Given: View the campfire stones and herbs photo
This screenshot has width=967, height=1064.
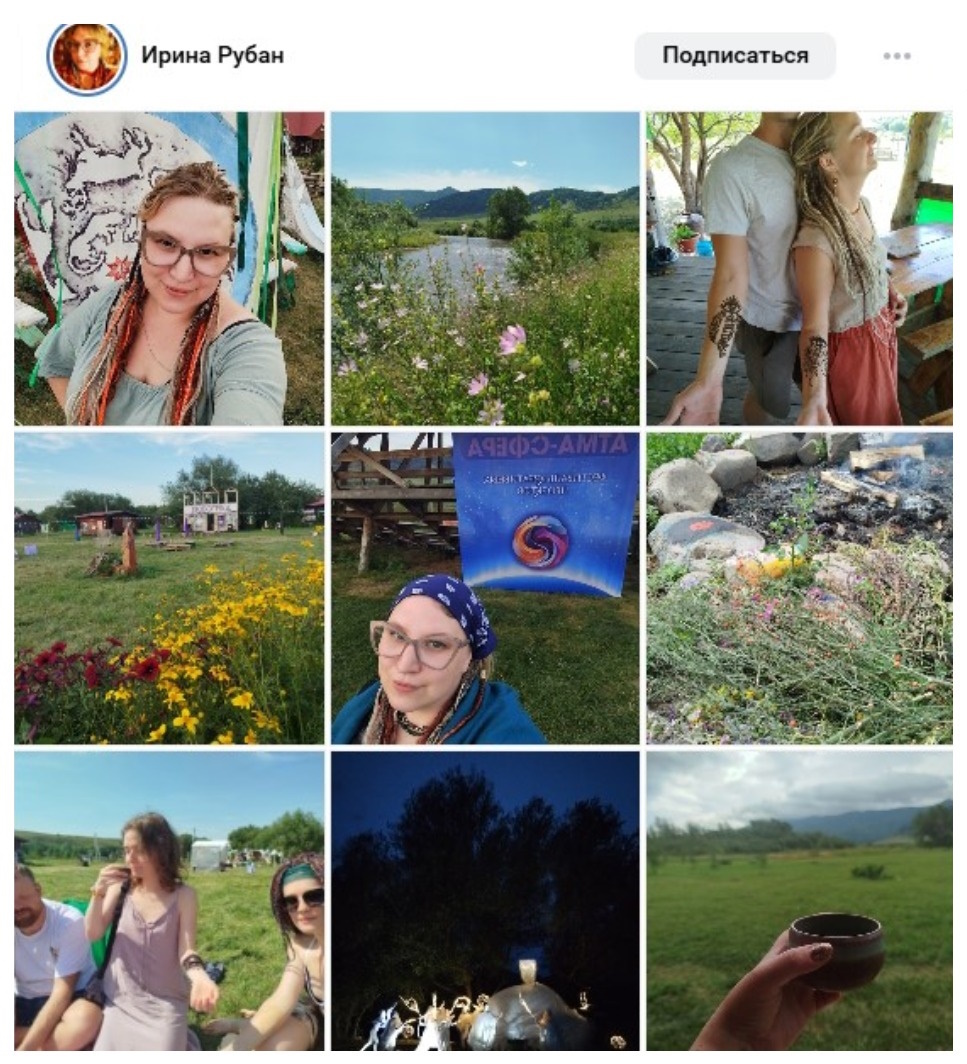Looking at the screenshot, I should (799, 587).
